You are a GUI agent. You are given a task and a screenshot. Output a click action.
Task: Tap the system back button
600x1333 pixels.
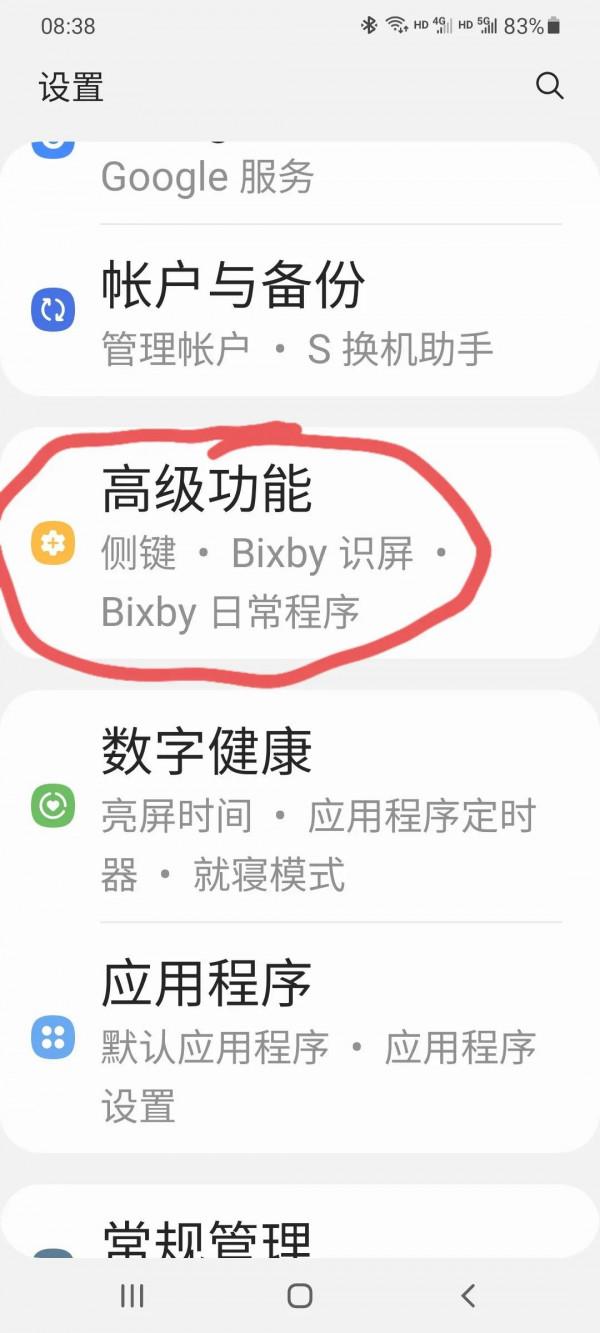click(x=467, y=1296)
